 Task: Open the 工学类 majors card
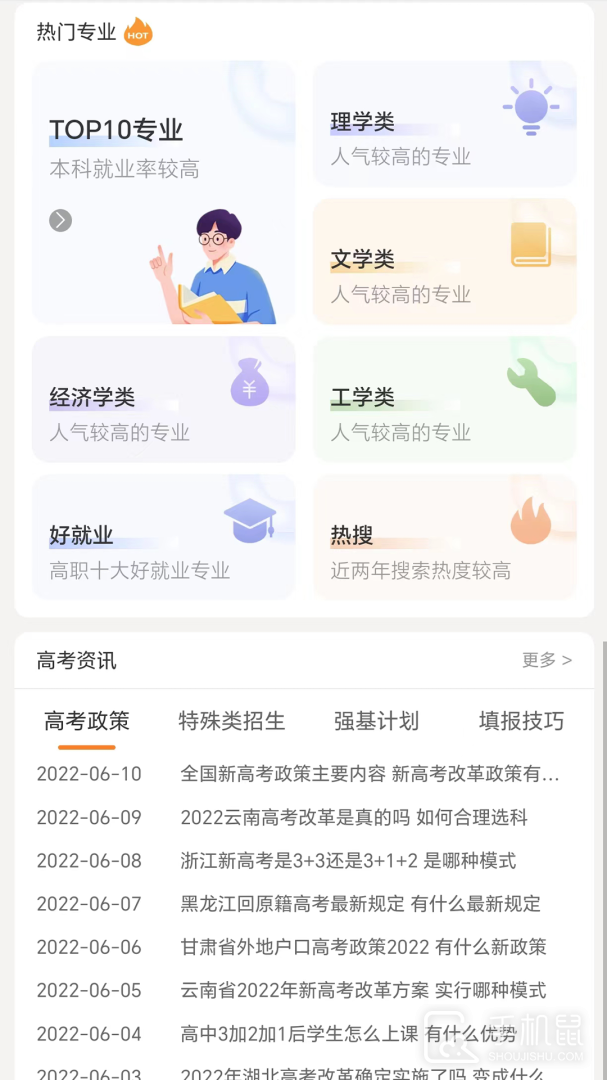(445, 399)
